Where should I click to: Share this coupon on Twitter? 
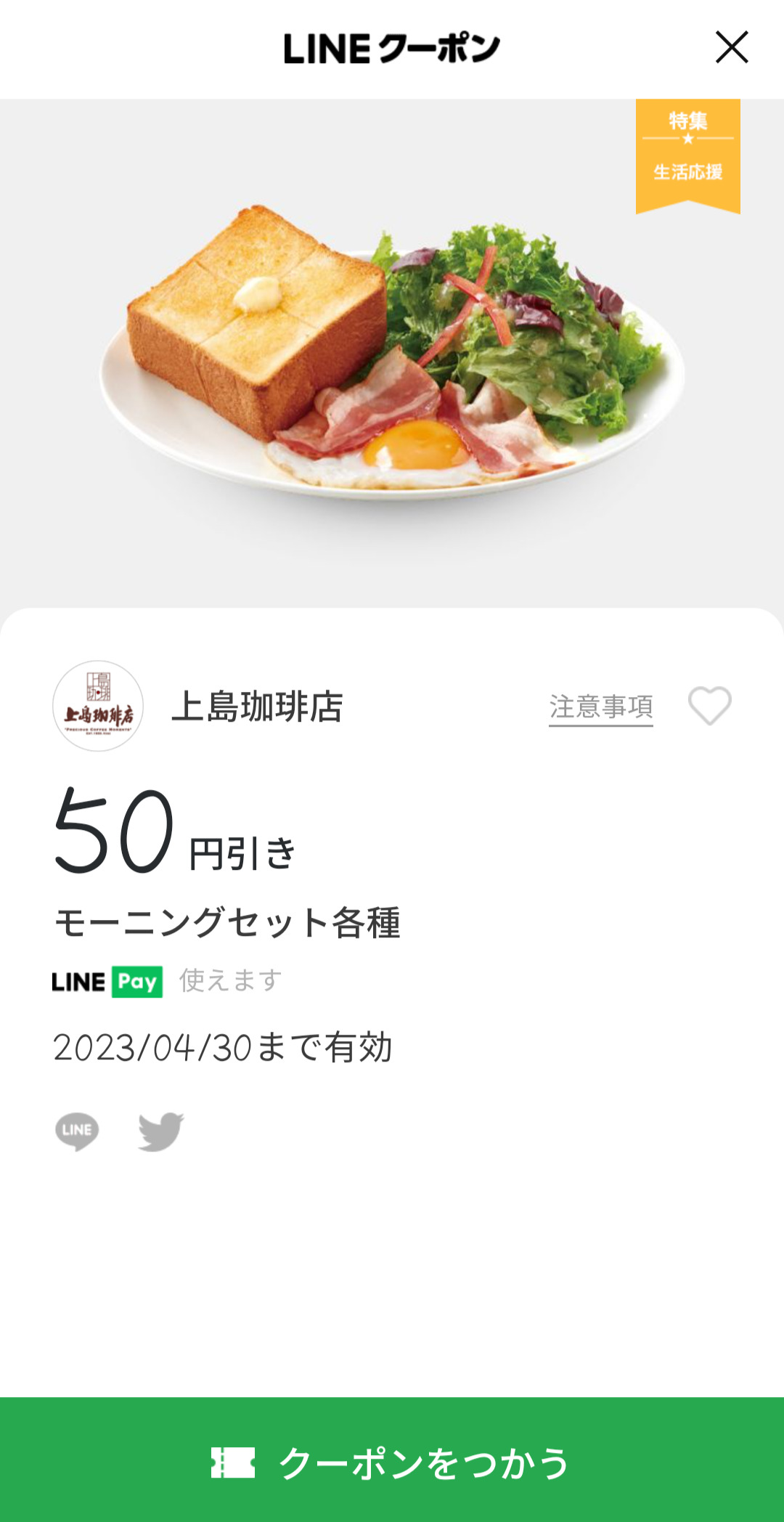pos(160,1131)
